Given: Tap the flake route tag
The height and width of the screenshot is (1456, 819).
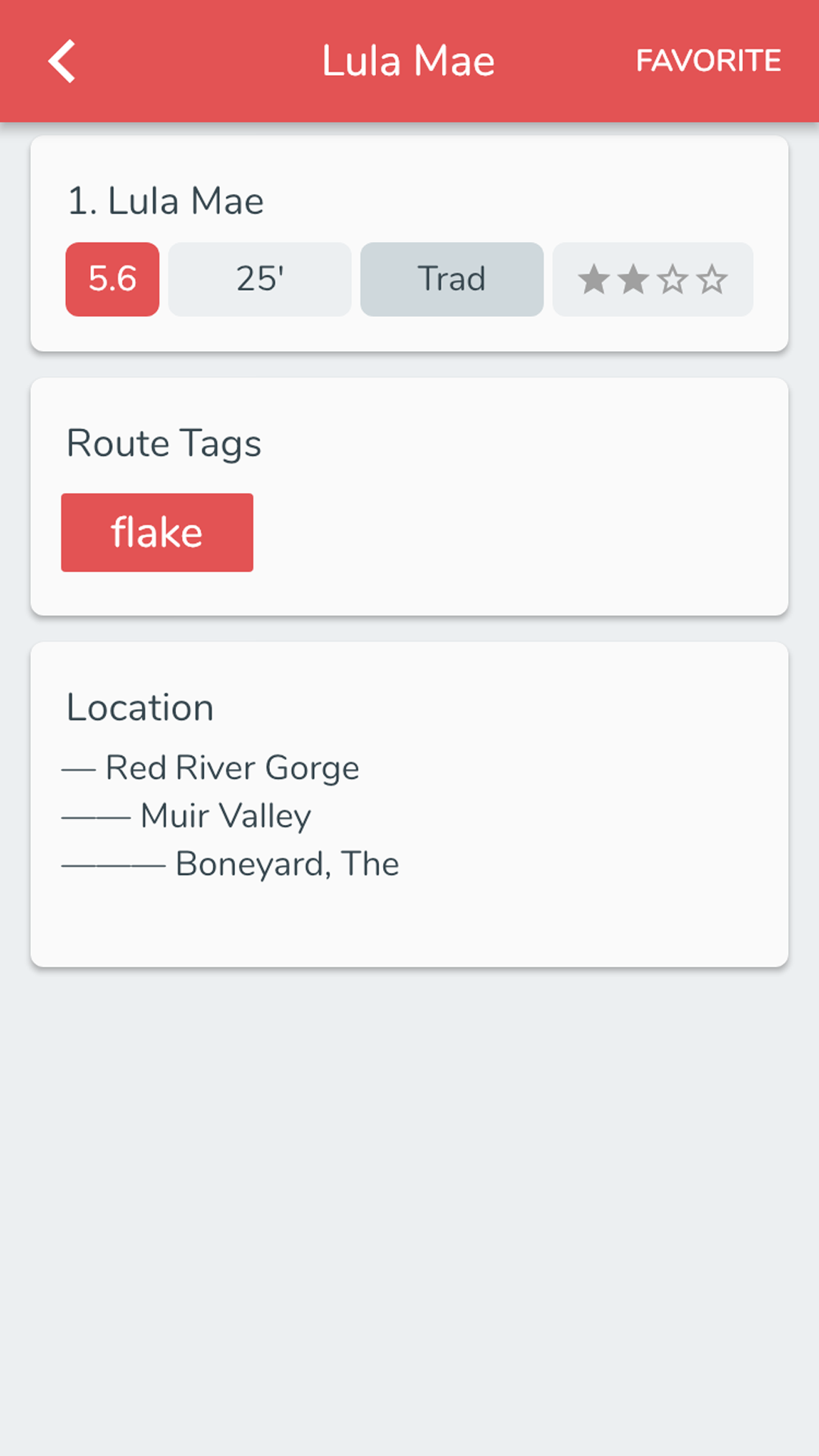Looking at the screenshot, I should (157, 532).
